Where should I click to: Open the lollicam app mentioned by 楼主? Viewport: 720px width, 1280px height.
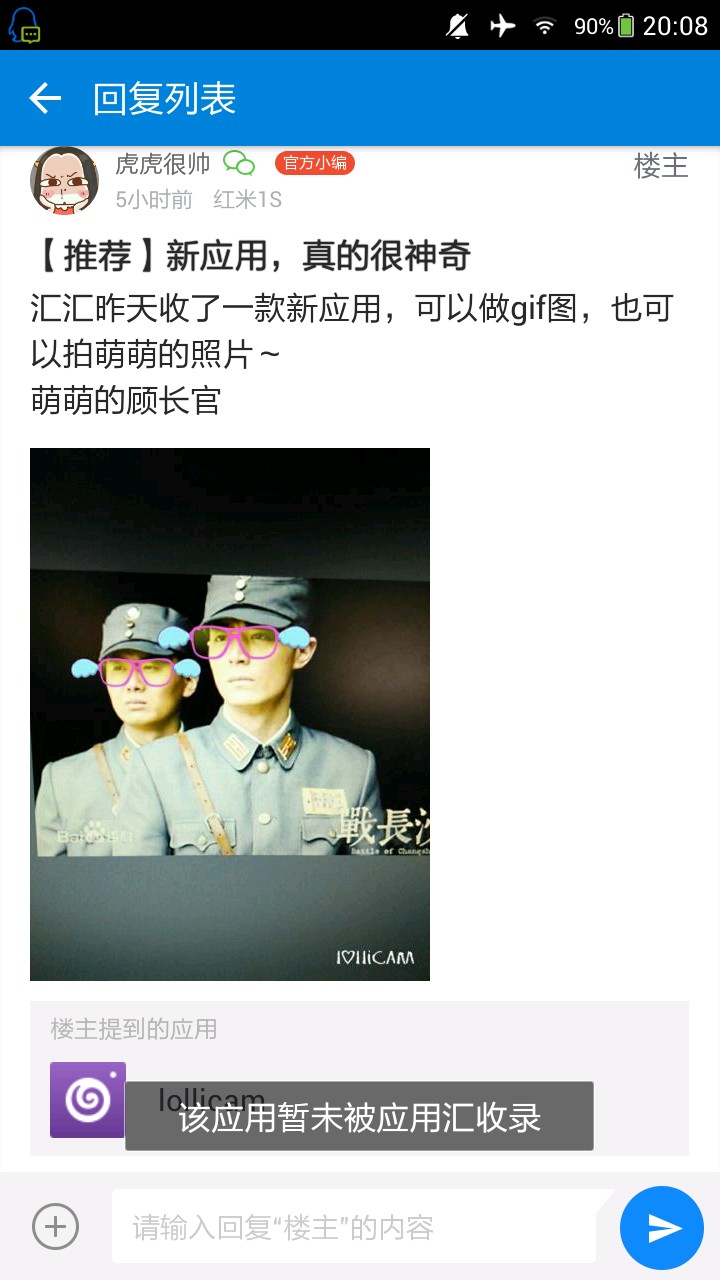pyautogui.click(x=88, y=1100)
